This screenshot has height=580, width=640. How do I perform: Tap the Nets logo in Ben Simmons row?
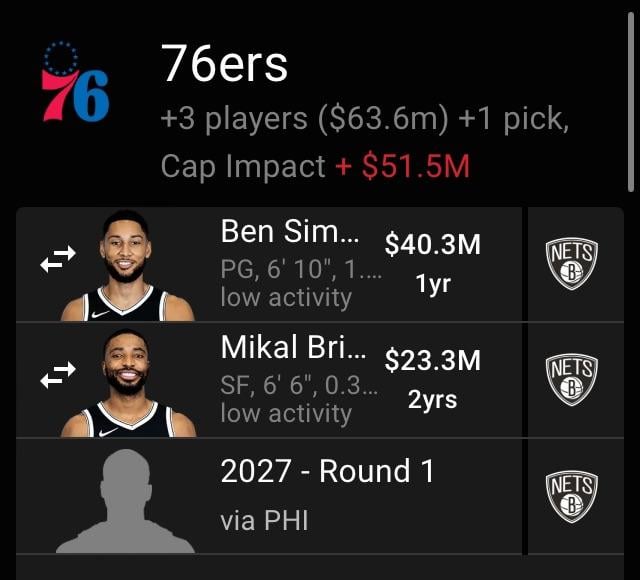(574, 263)
